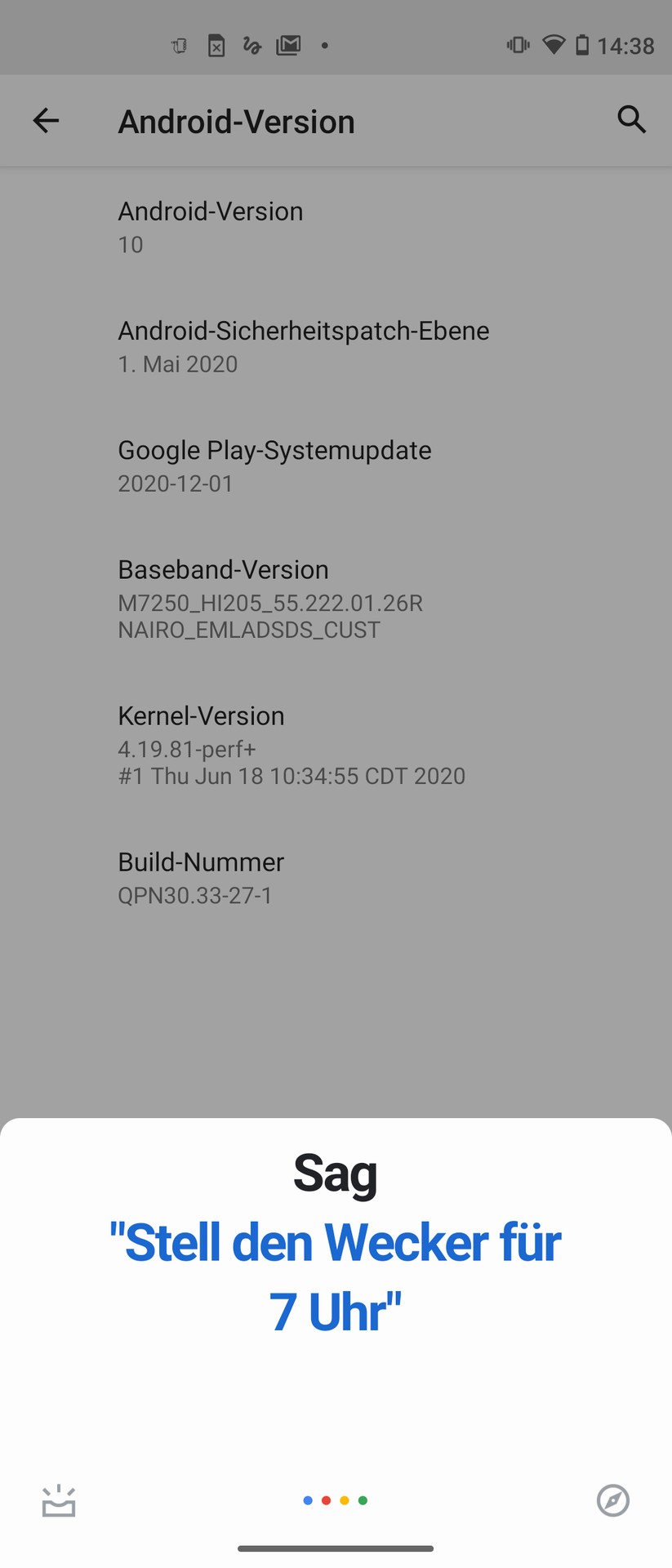This screenshot has width=672, height=1568.
Task: Open the Assistant explore compass icon
Action: [x=612, y=1500]
